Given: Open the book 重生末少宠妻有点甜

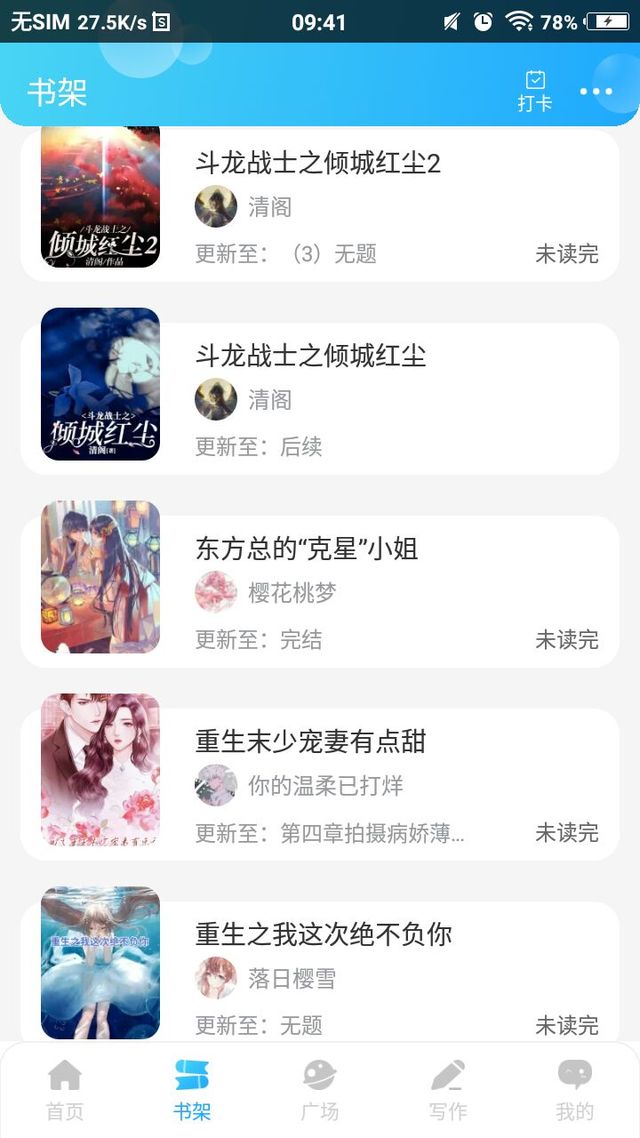Looking at the screenshot, I should pos(320,784).
